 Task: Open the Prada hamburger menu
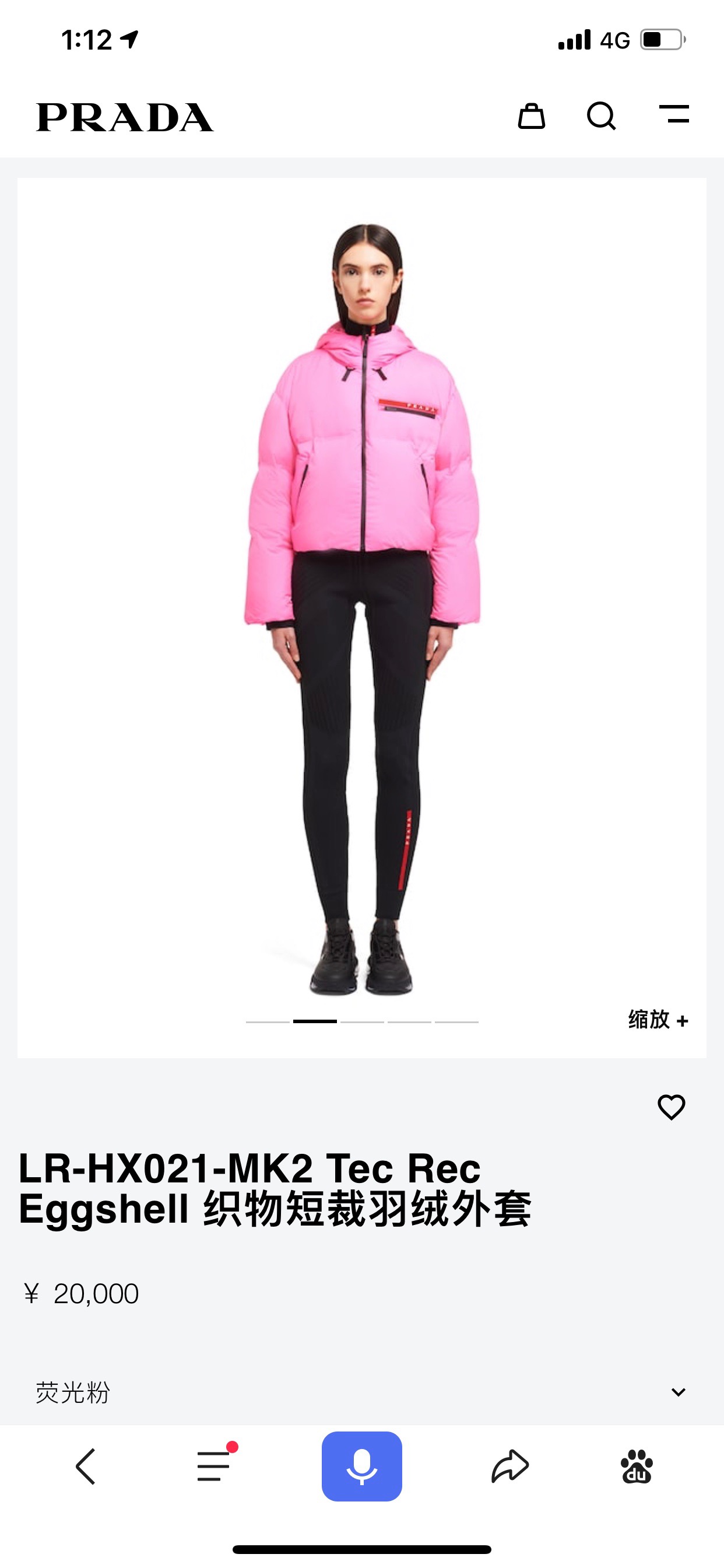[674, 114]
